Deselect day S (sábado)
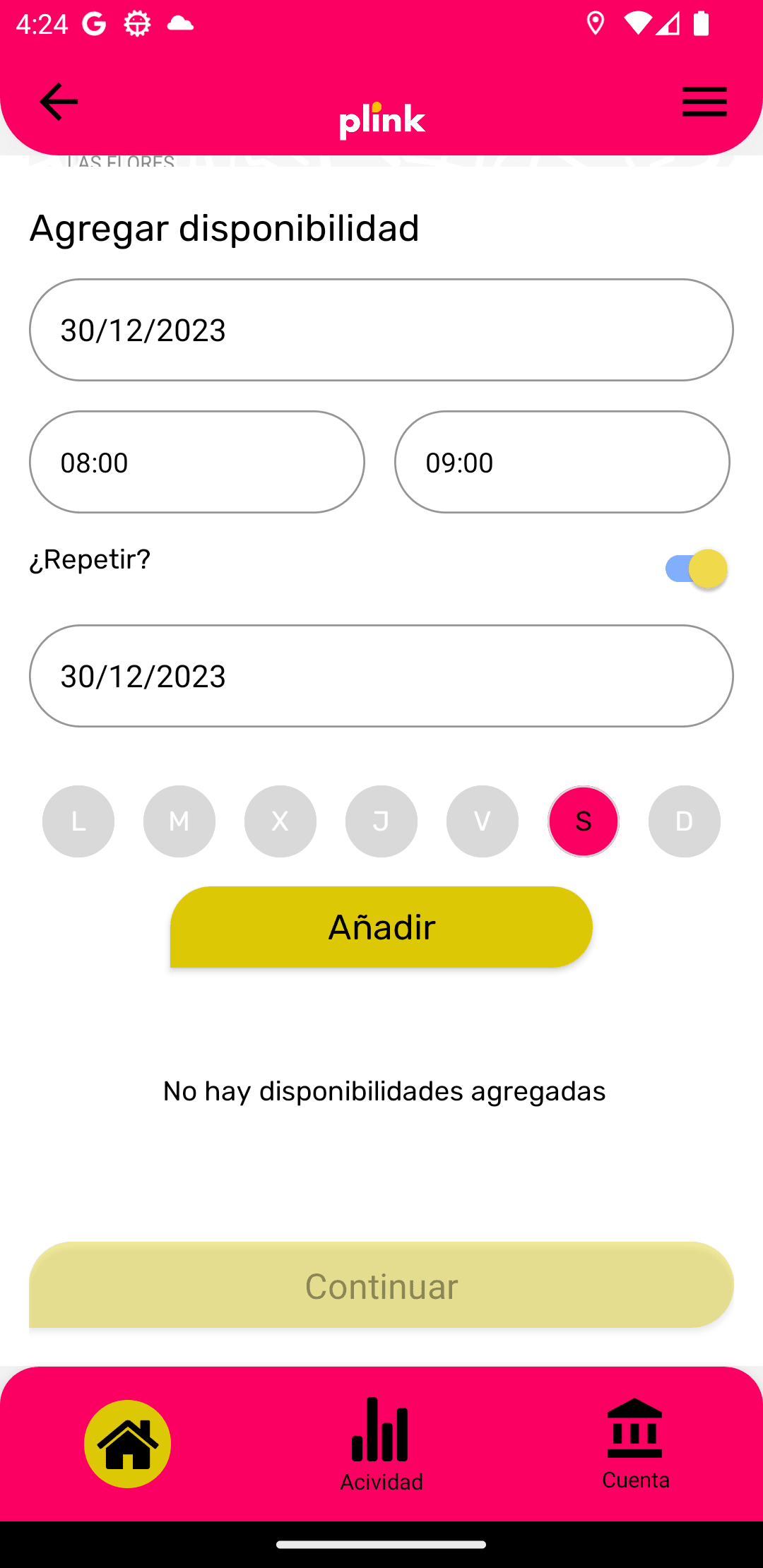763x1568 pixels. click(584, 821)
